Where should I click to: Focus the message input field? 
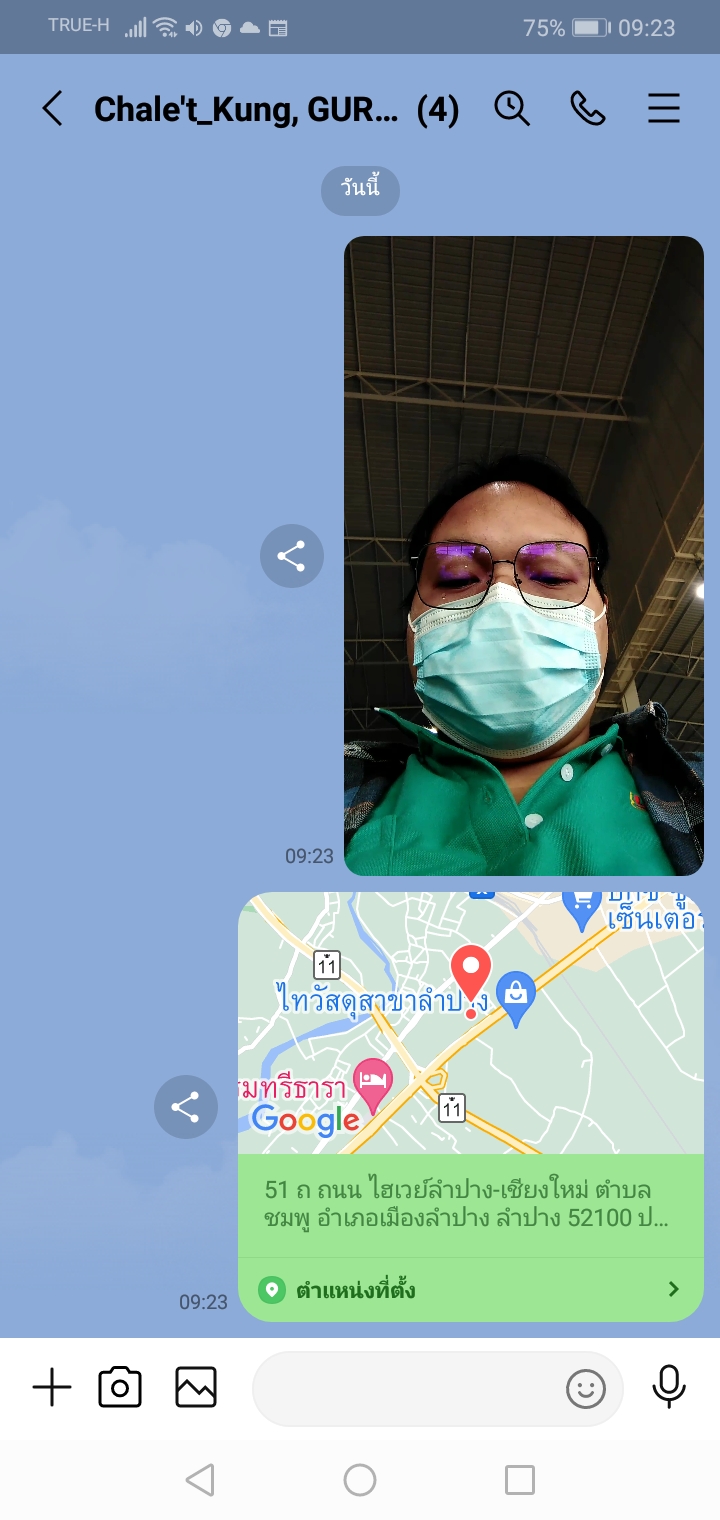click(405, 1388)
